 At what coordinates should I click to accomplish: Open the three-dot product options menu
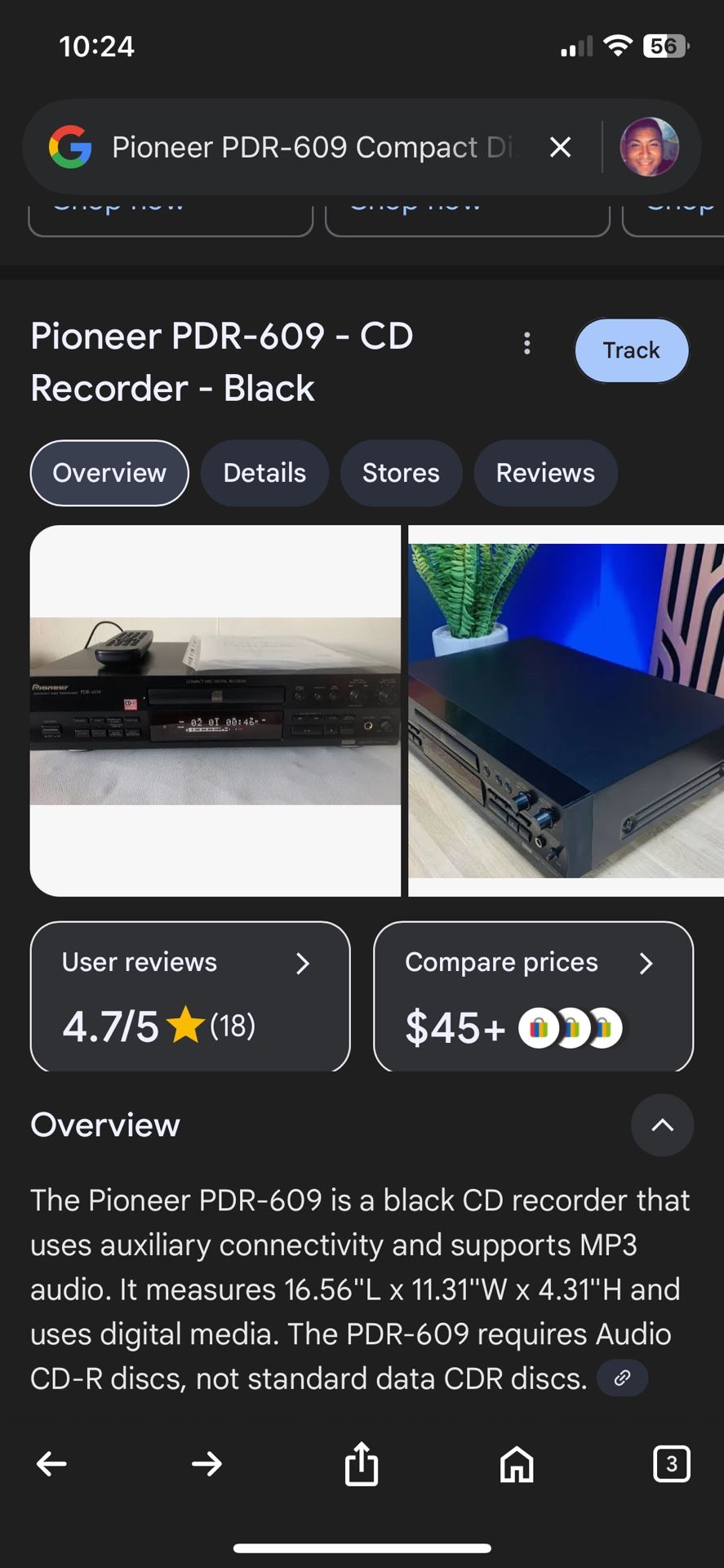[x=527, y=344]
